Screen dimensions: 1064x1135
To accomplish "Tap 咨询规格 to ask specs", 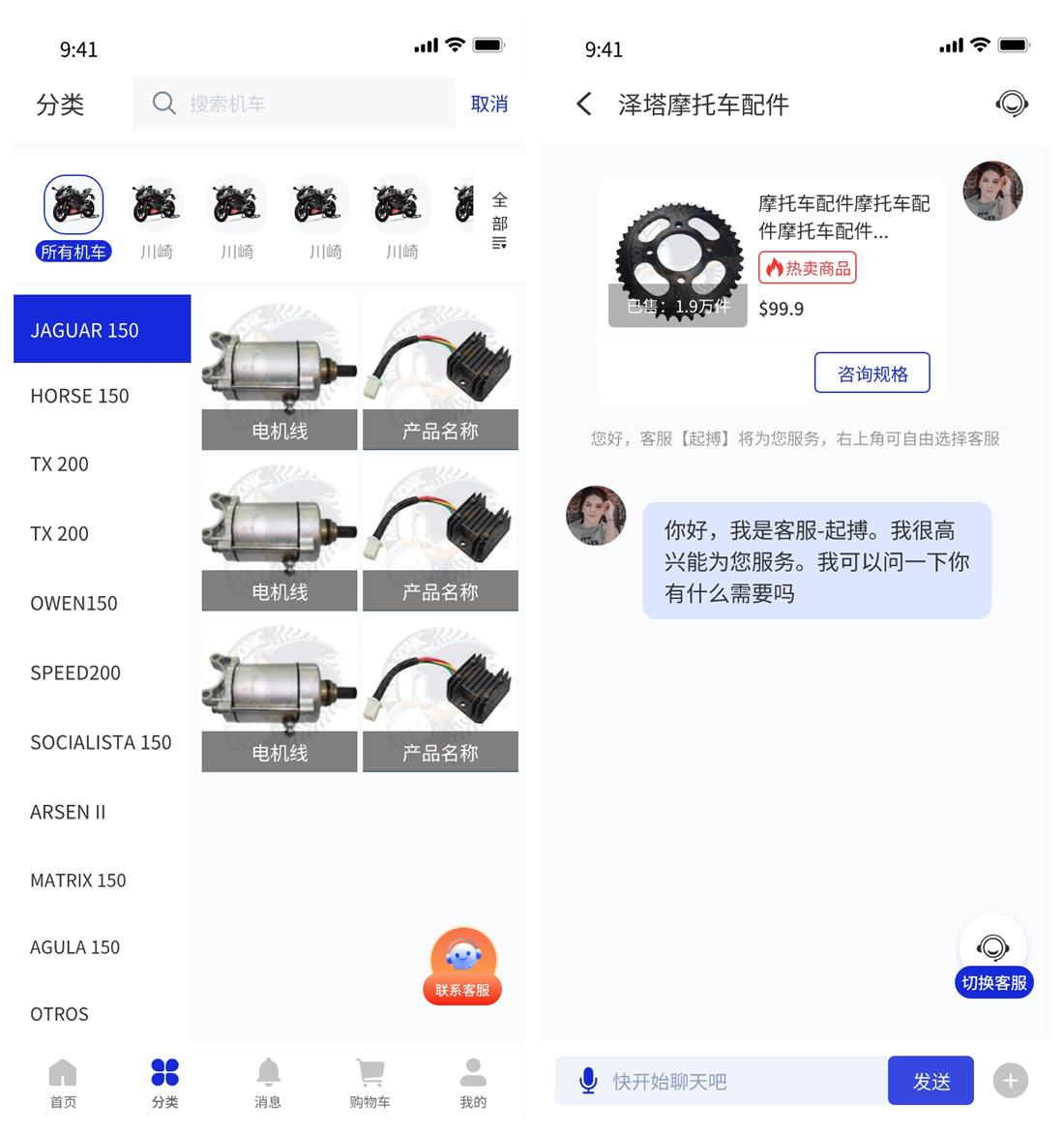I will tap(872, 373).
